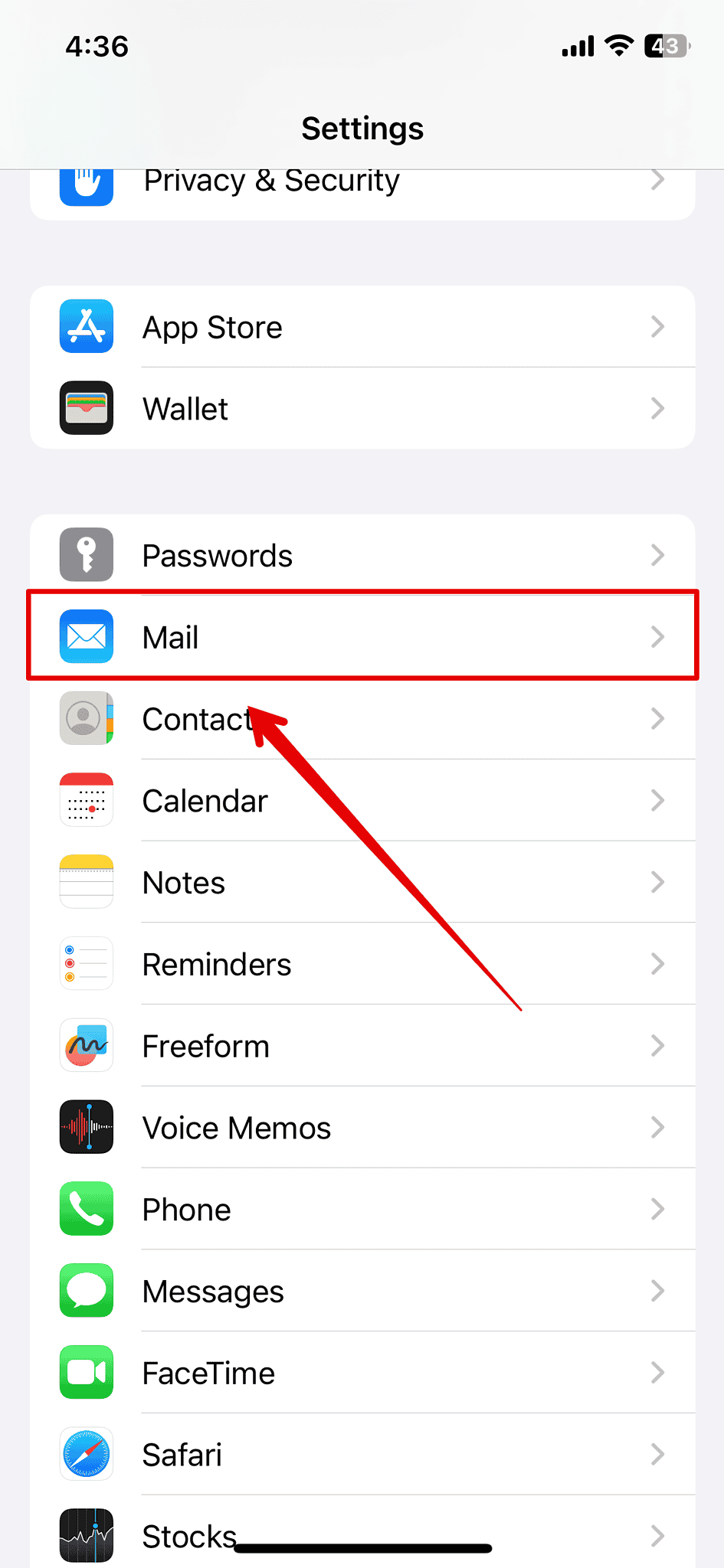Open Stocks settings
This screenshot has height=1568, width=724.
click(362, 1536)
